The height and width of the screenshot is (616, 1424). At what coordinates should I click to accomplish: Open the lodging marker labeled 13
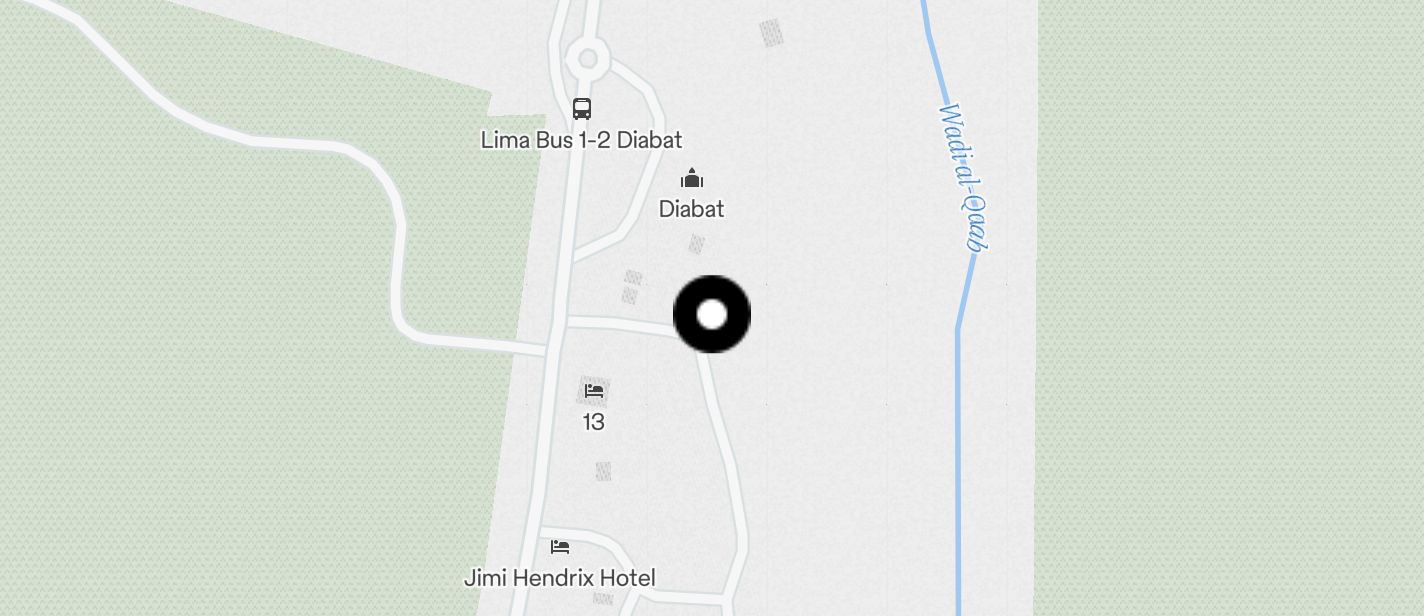[594, 391]
